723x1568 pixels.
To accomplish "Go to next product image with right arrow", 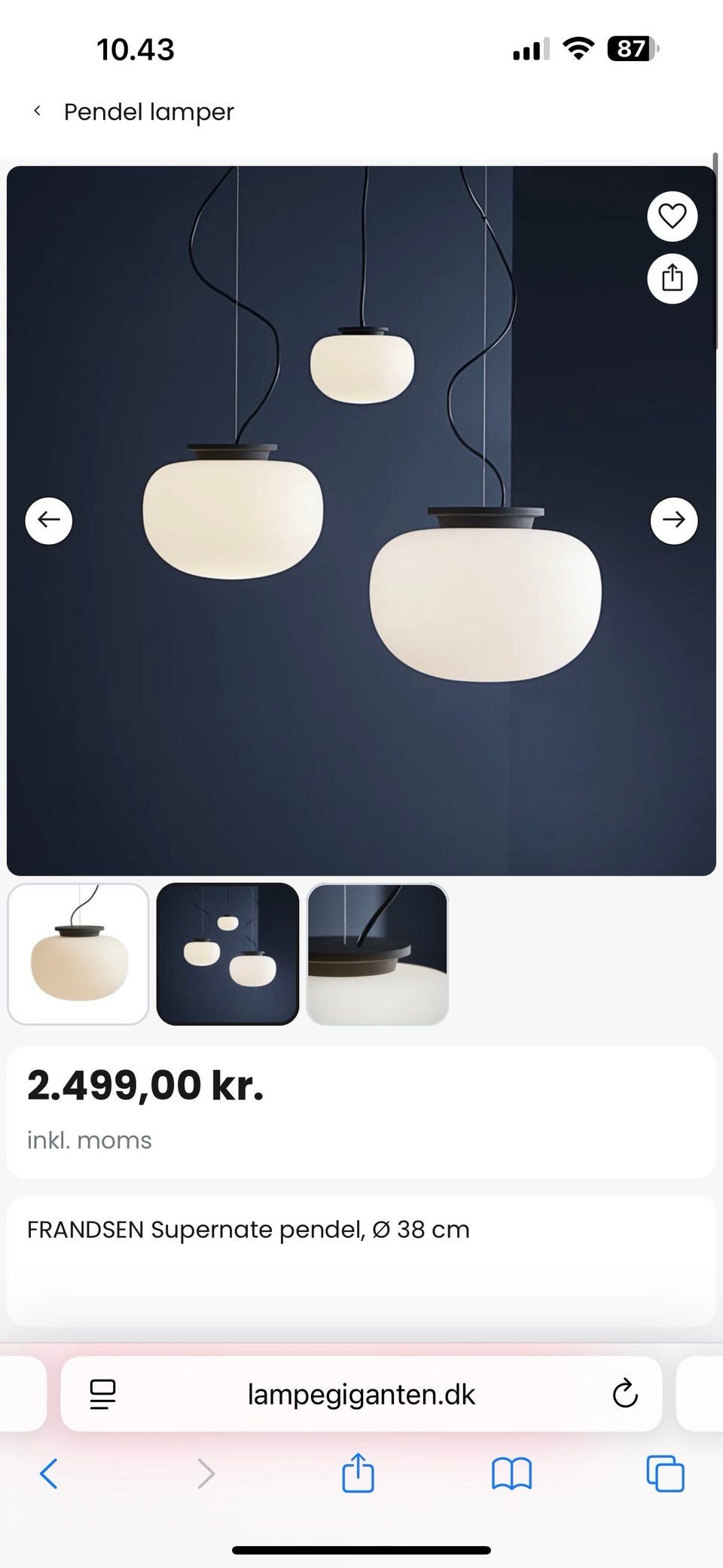I will [674, 520].
